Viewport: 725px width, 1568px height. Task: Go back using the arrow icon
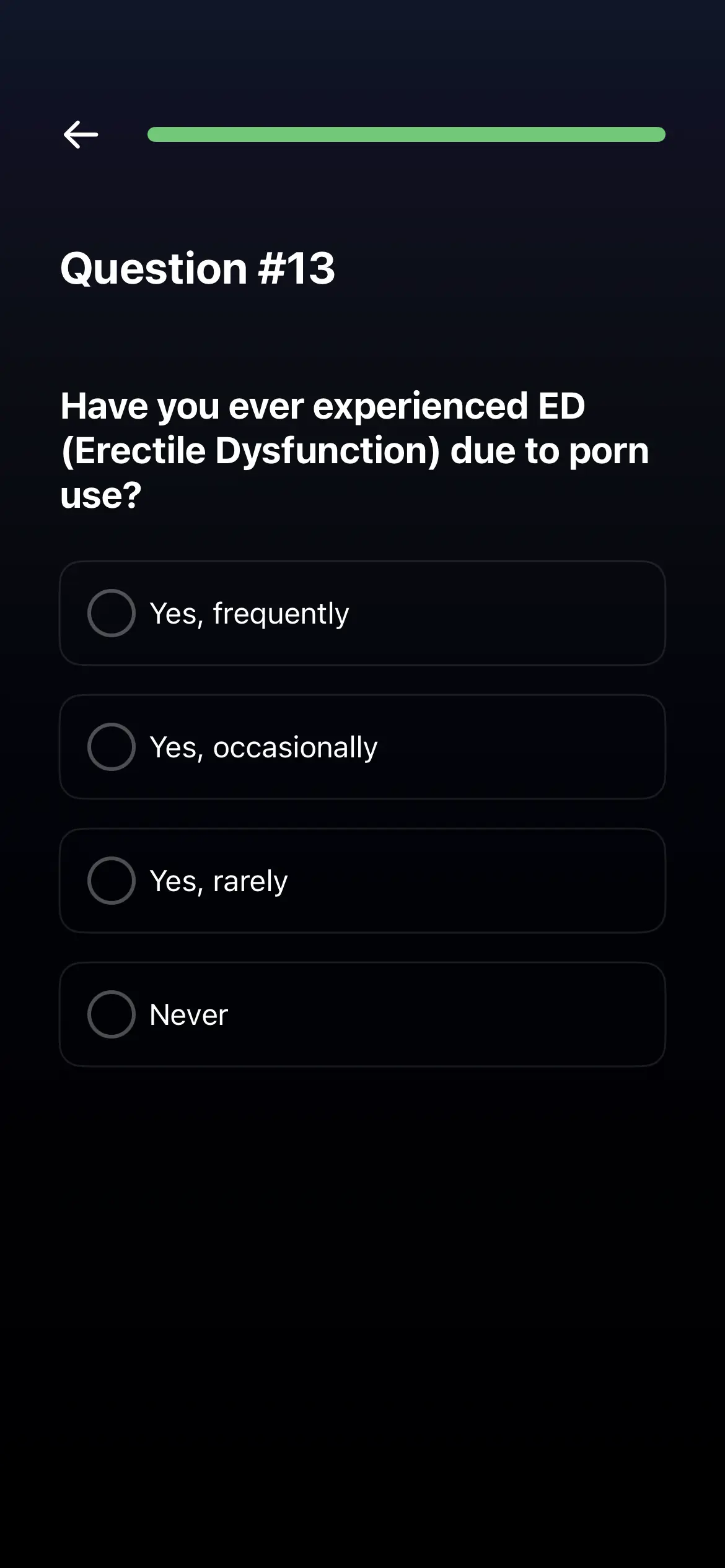point(81,134)
